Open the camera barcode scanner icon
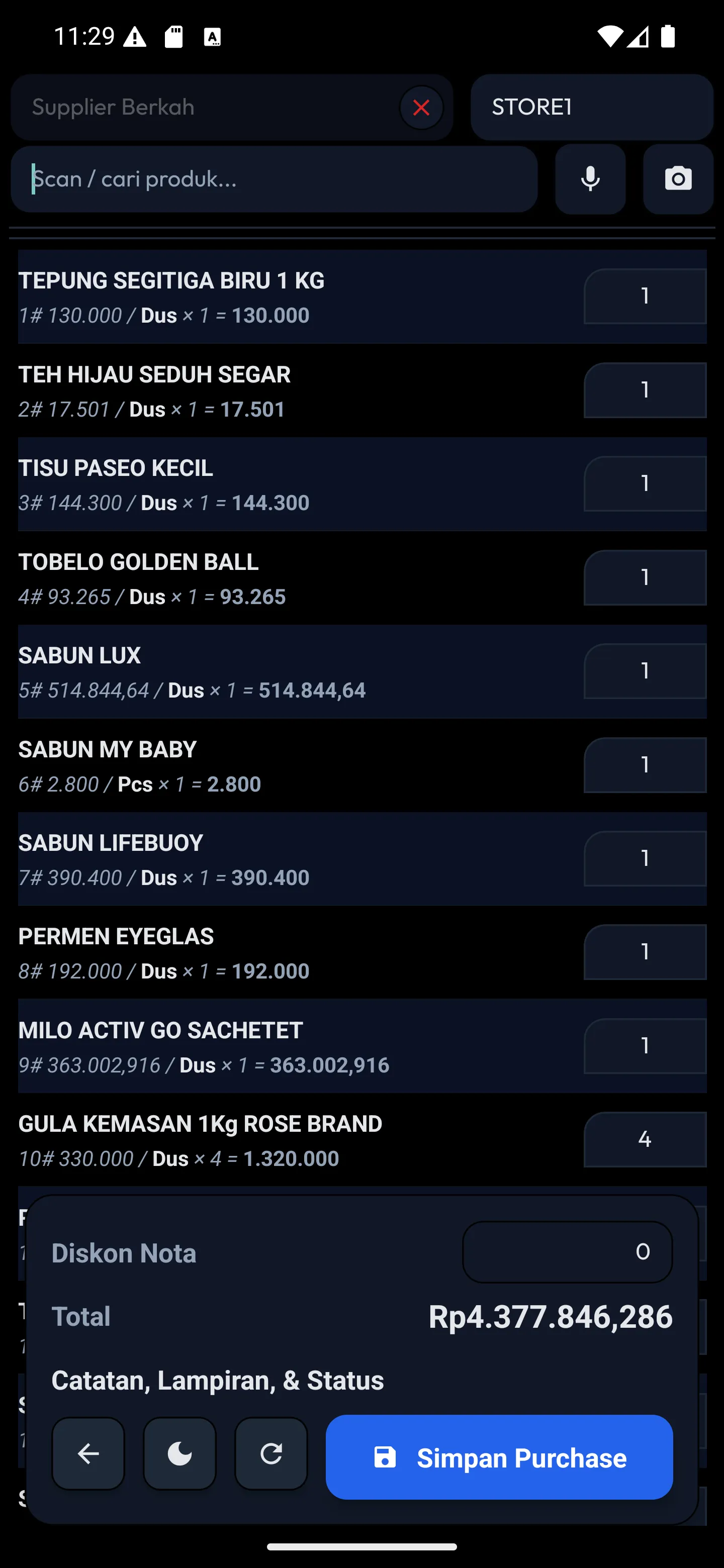Viewport: 724px width, 1568px height. [x=678, y=179]
